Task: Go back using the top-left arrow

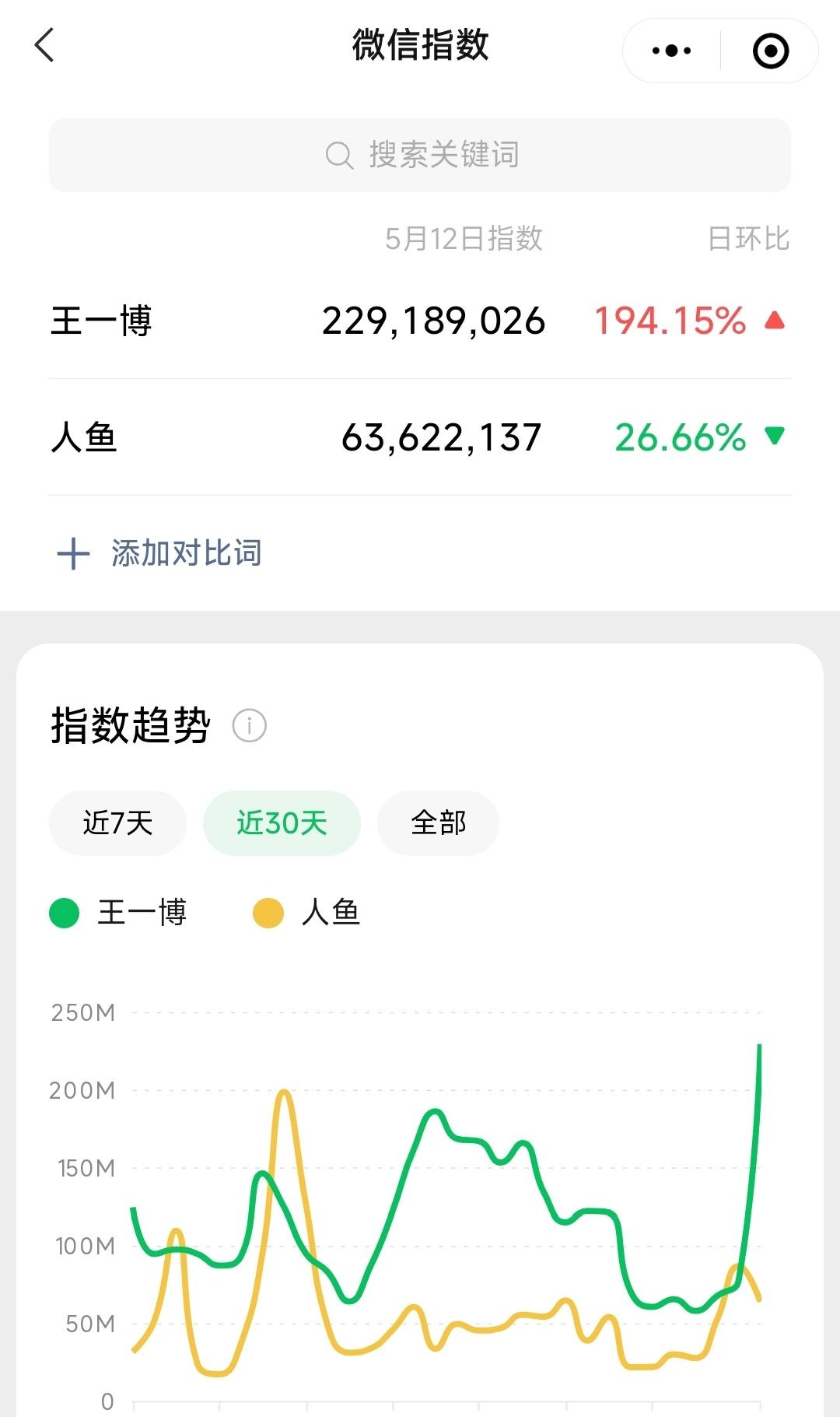Action: pos(45,45)
